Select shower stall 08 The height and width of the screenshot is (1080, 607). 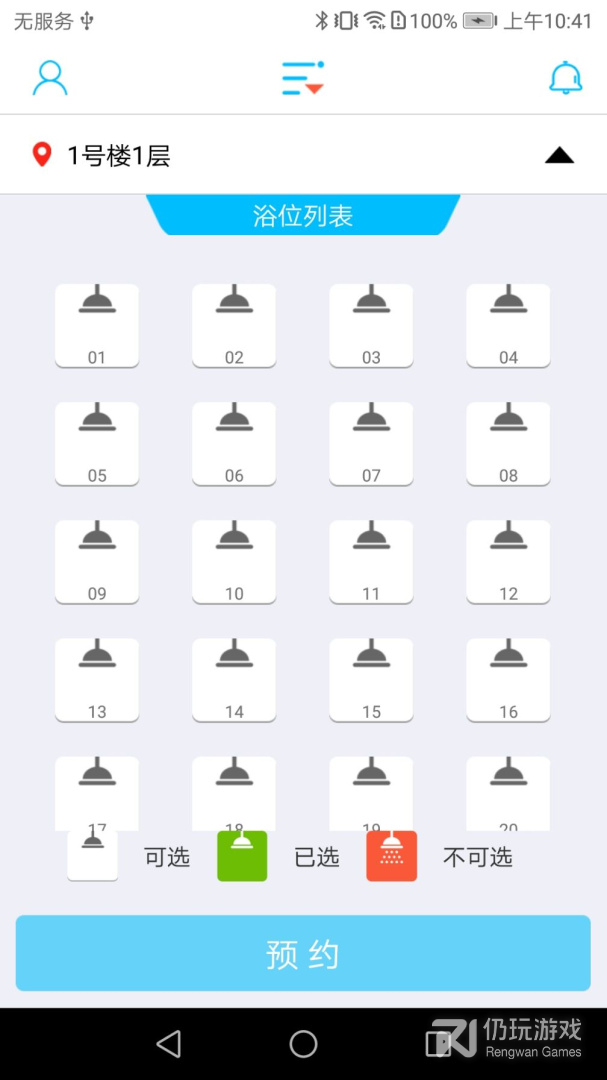pyautogui.click(x=508, y=443)
